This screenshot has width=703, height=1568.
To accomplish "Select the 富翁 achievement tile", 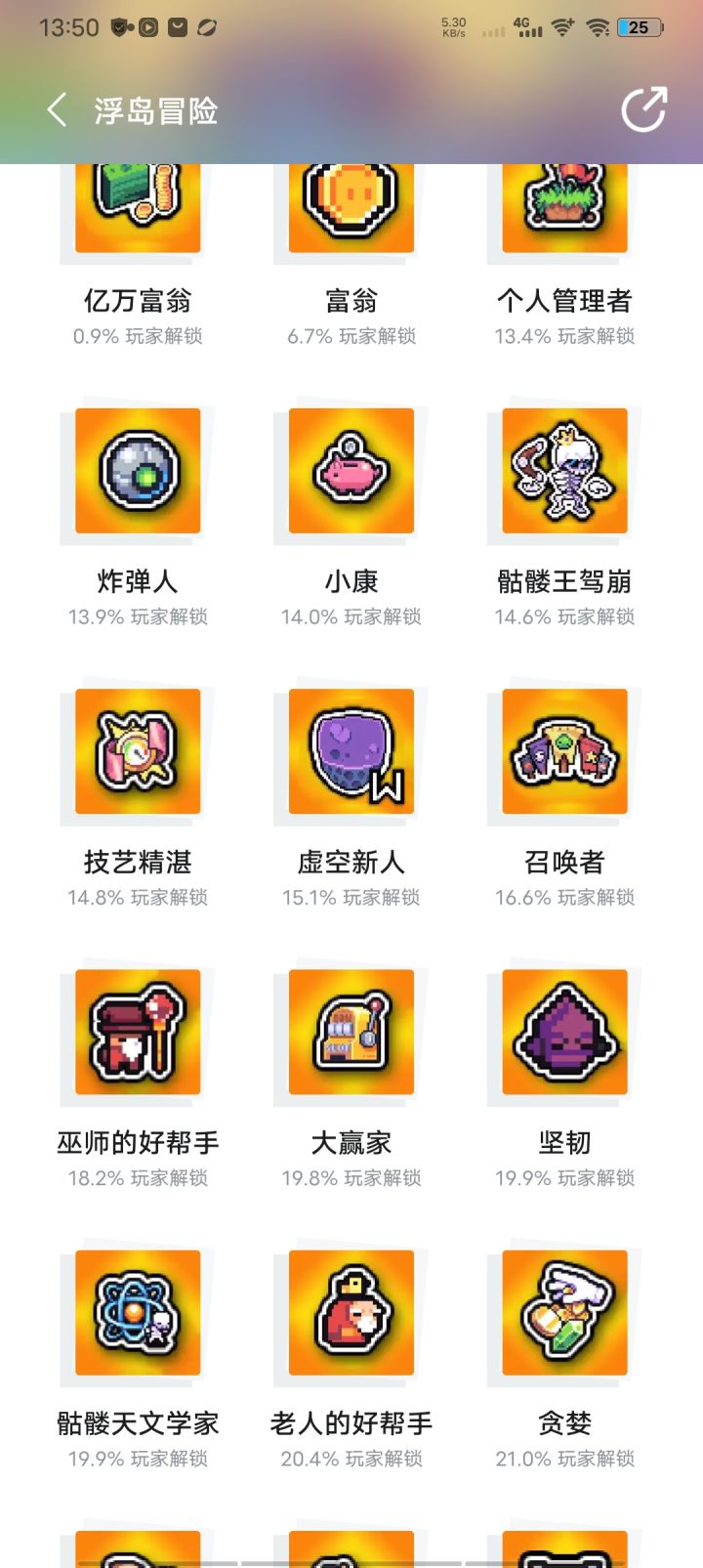I will (x=351, y=210).
